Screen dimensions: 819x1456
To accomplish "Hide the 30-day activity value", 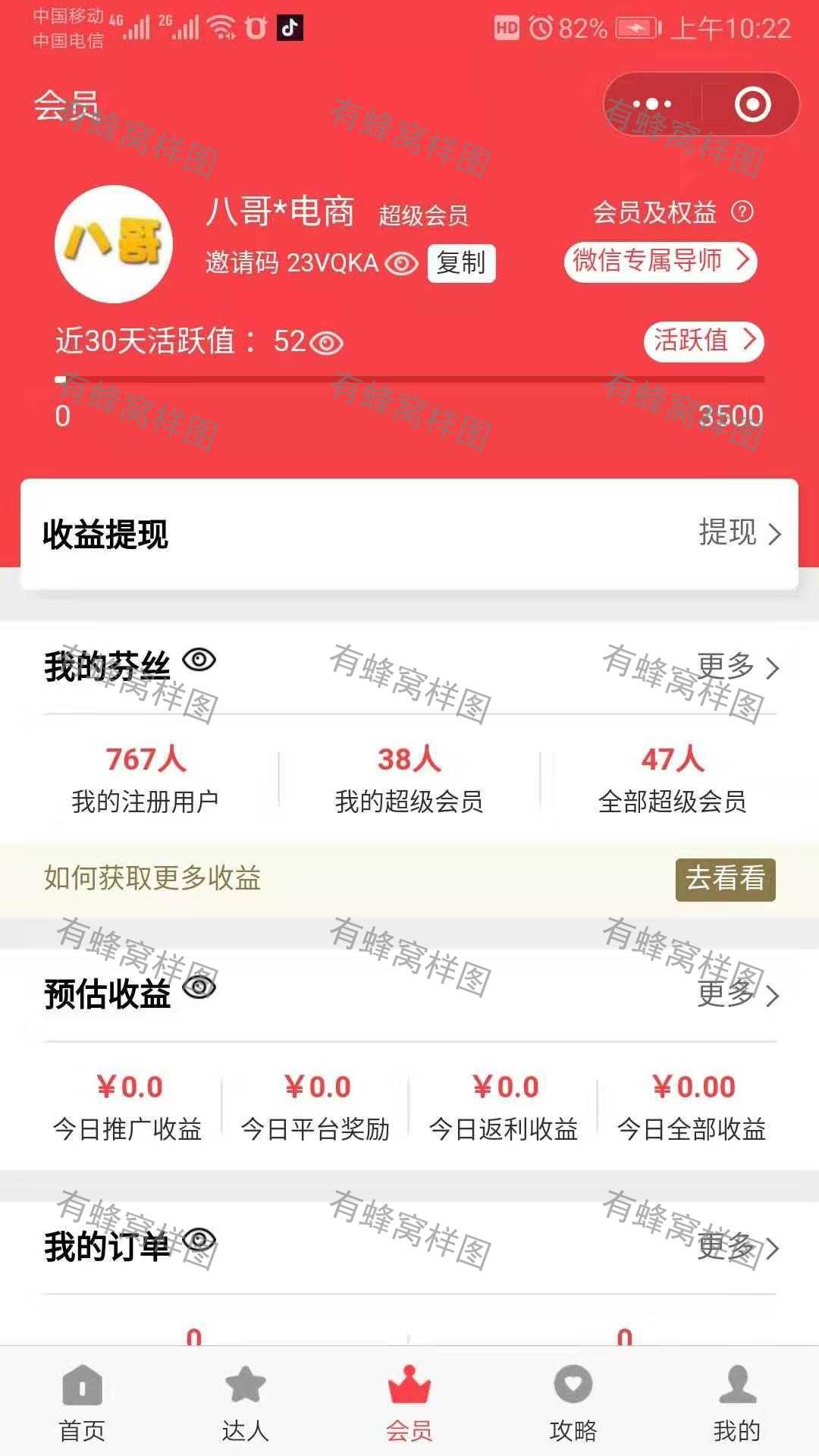I will (327, 344).
